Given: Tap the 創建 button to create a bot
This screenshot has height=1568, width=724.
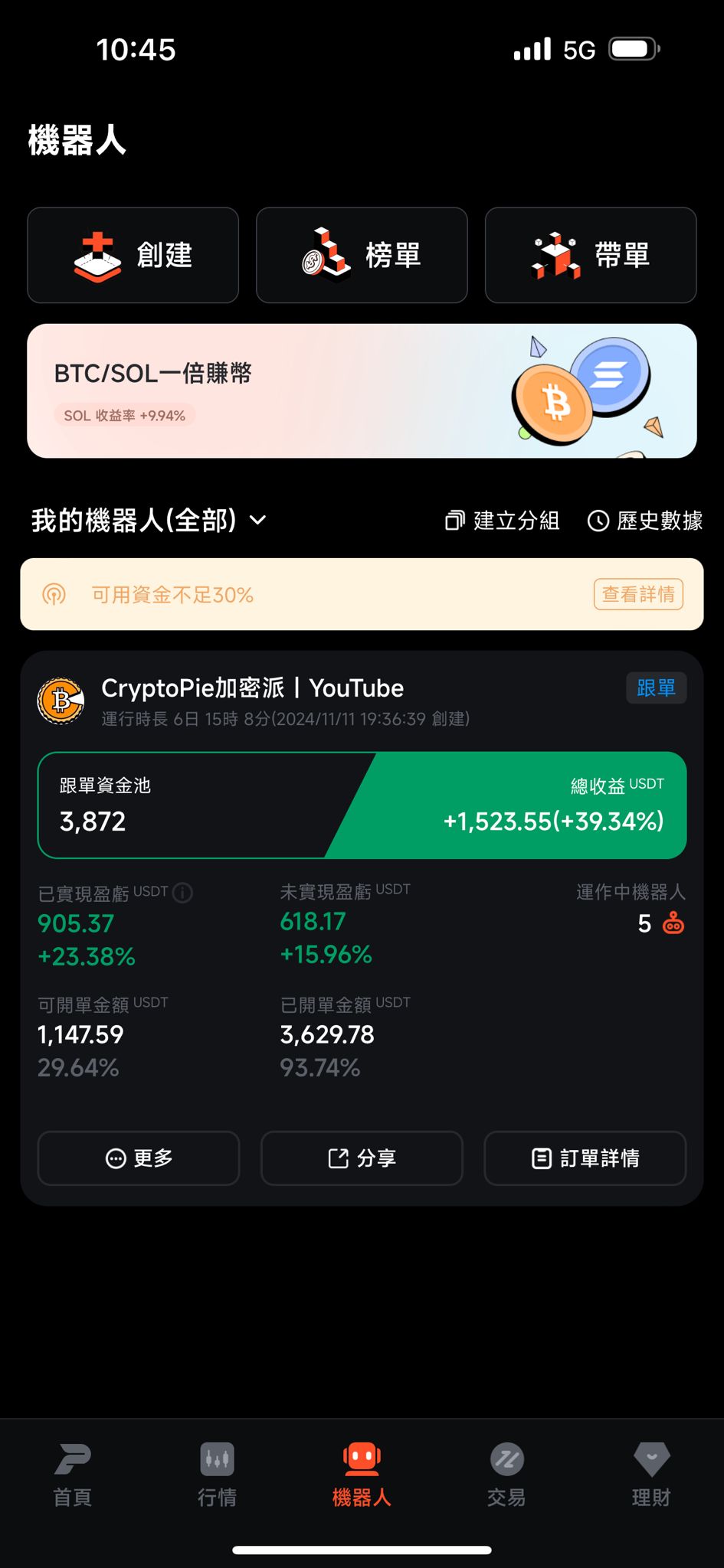Looking at the screenshot, I should [133, 255].
